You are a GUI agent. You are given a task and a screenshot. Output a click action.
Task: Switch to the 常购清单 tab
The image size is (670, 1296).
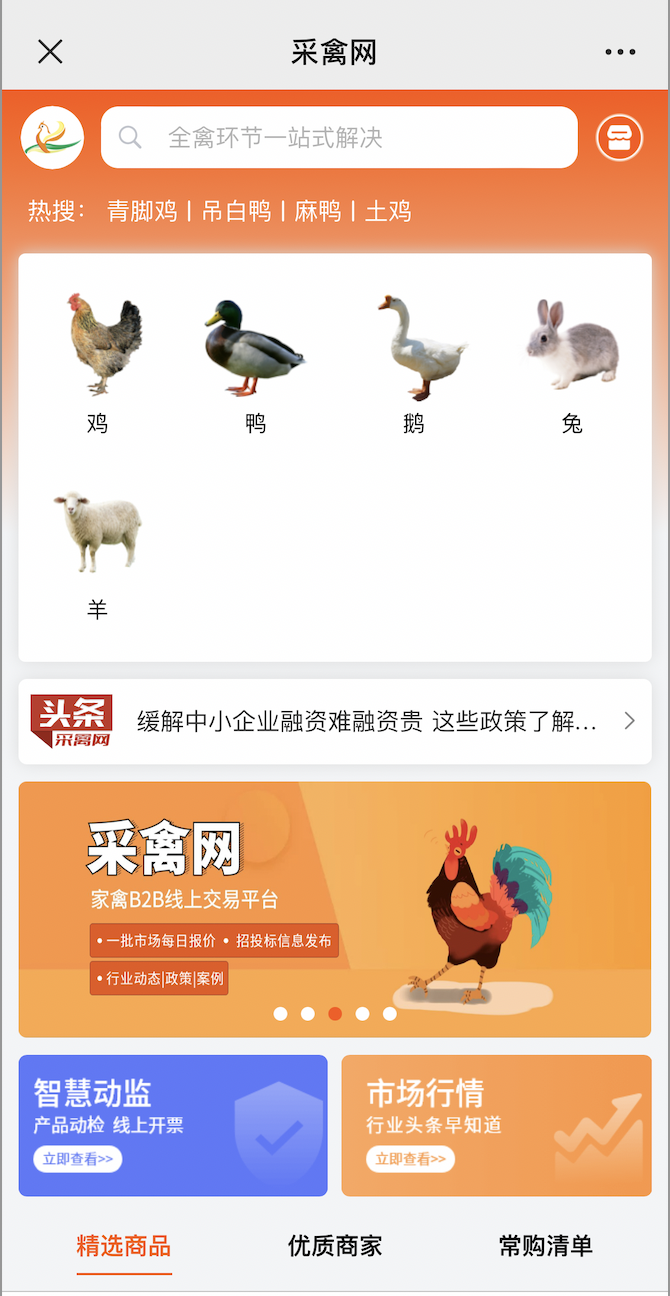(x=546, y=1246)
